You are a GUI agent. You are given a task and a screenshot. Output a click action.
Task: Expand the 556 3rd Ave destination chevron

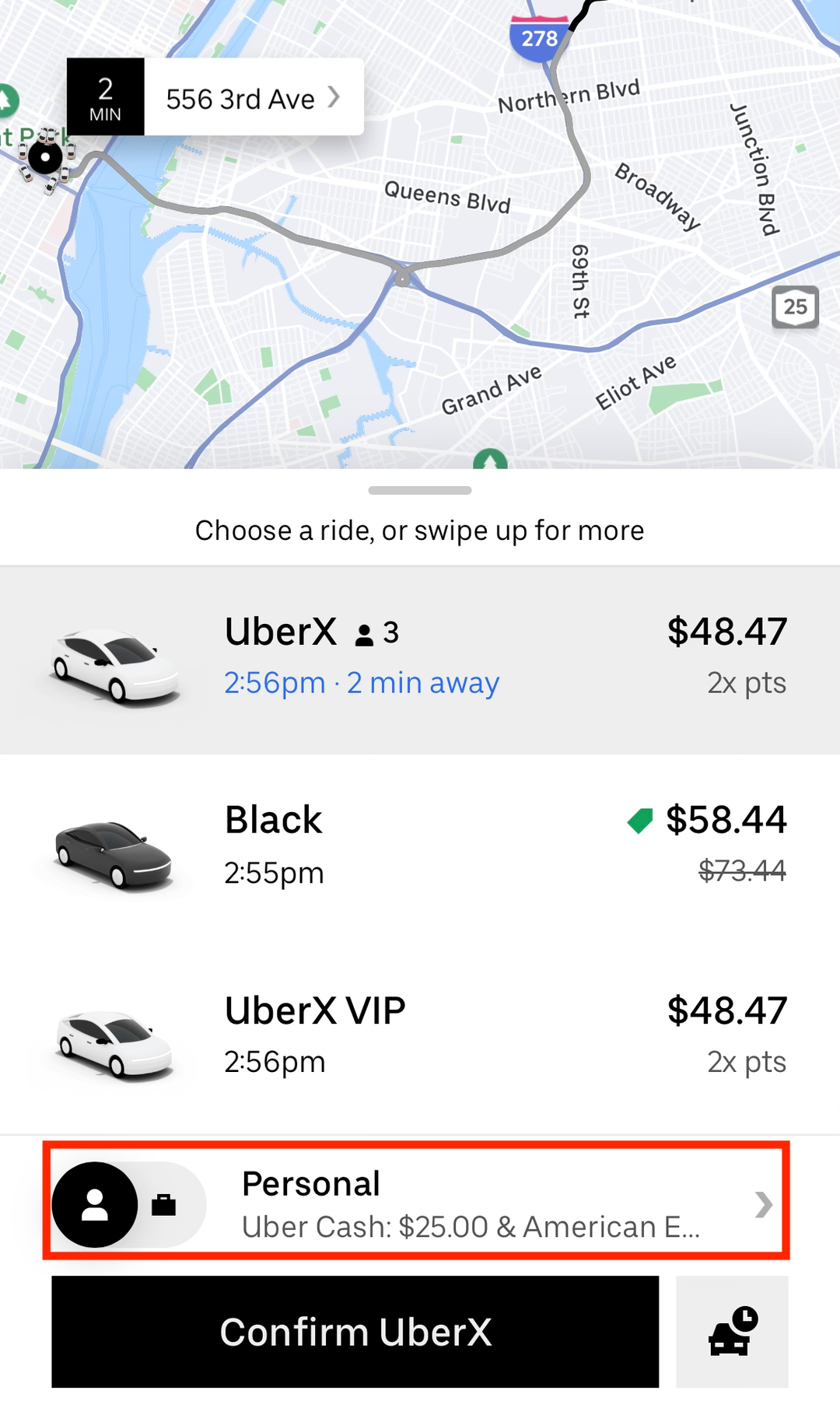tap(334, 98)
